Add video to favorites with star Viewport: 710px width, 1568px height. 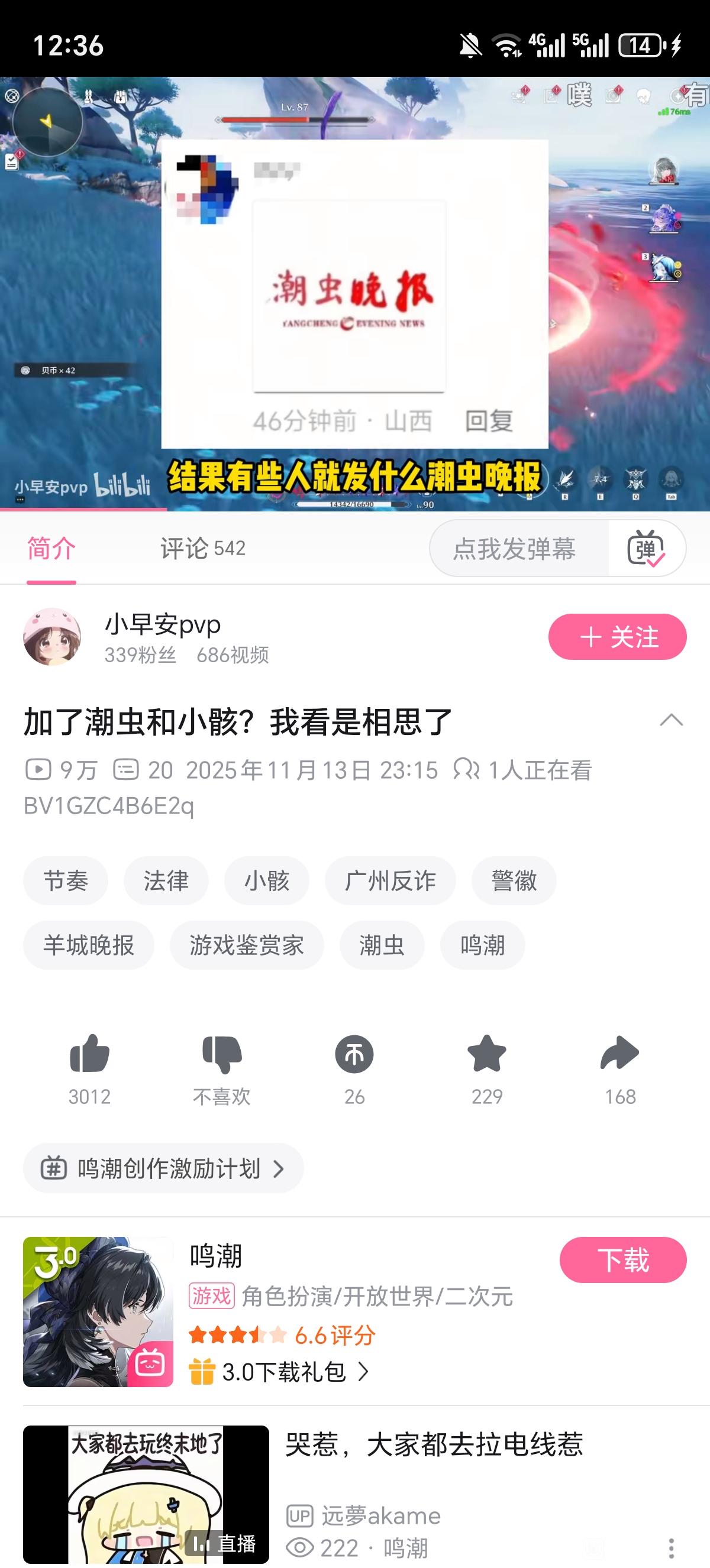coord(486,1054)
